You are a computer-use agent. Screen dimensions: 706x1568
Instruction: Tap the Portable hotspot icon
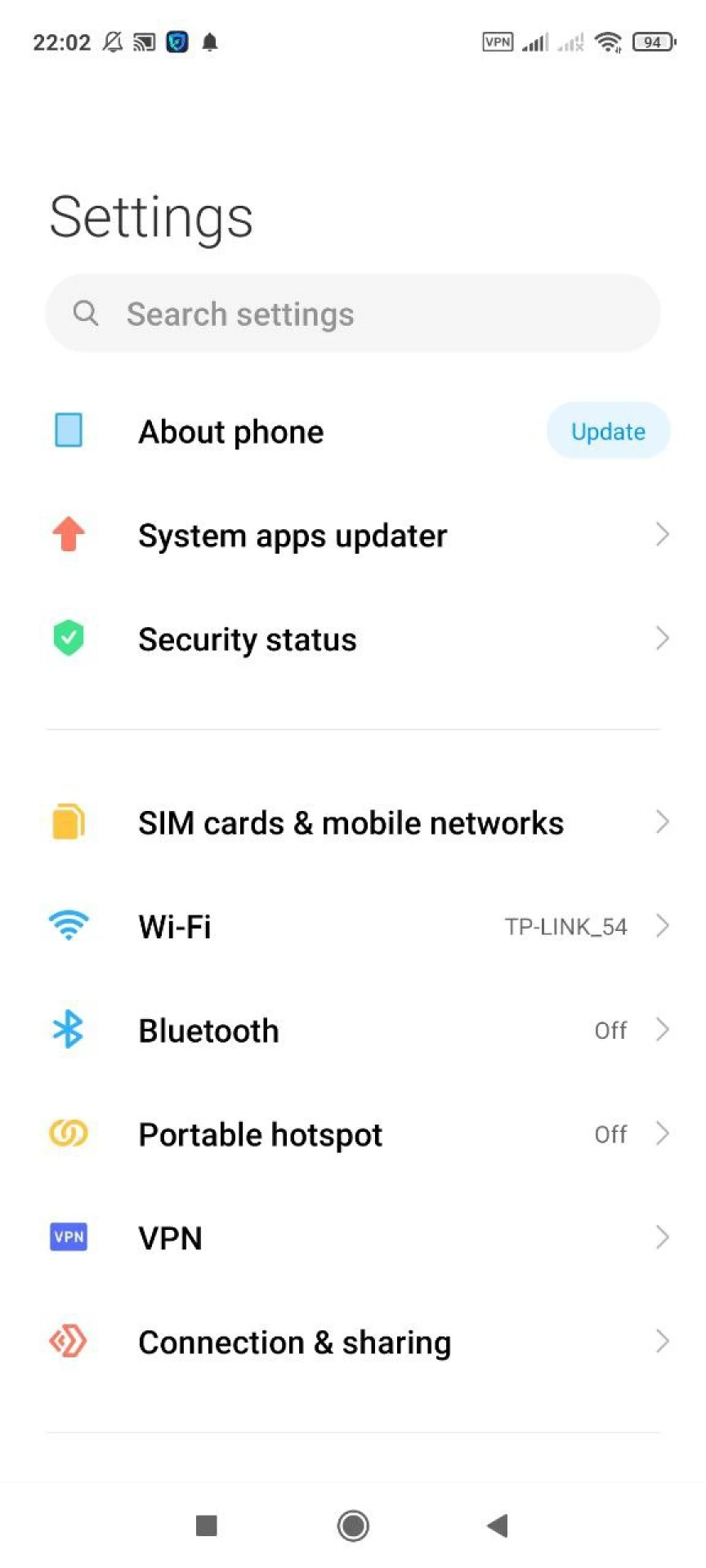[68, 1134]
